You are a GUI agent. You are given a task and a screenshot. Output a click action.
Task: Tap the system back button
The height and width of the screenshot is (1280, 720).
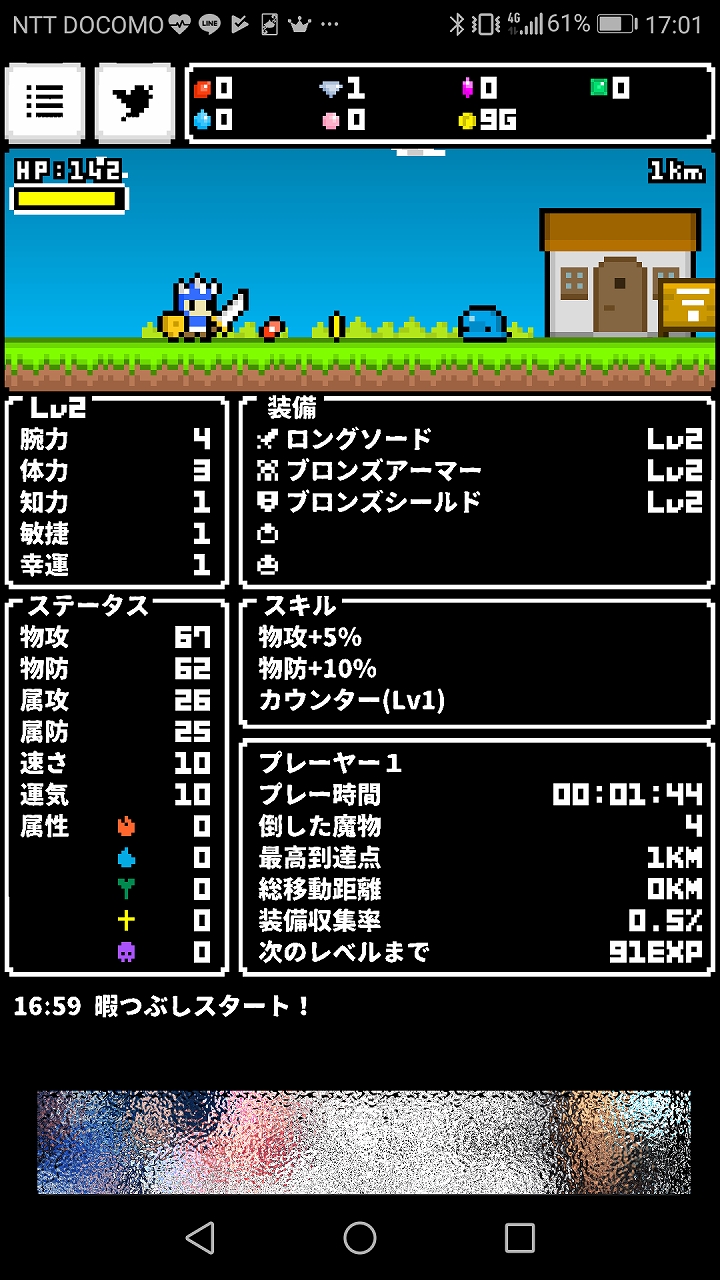pos(200,1238)
